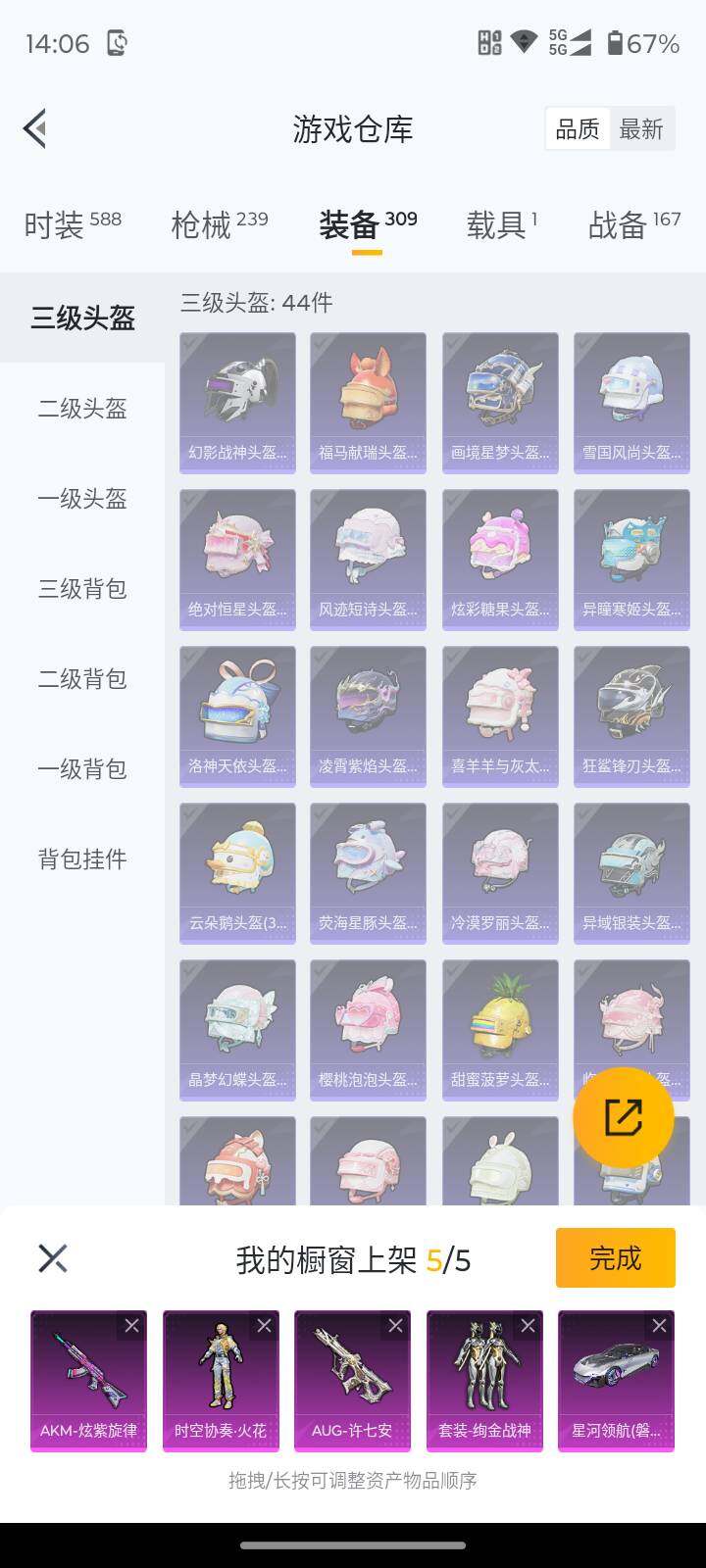Viewport: 706px width, 1568px height.
Task: Remove 星河领航 car from the showcase
Action: [659, 1326]
